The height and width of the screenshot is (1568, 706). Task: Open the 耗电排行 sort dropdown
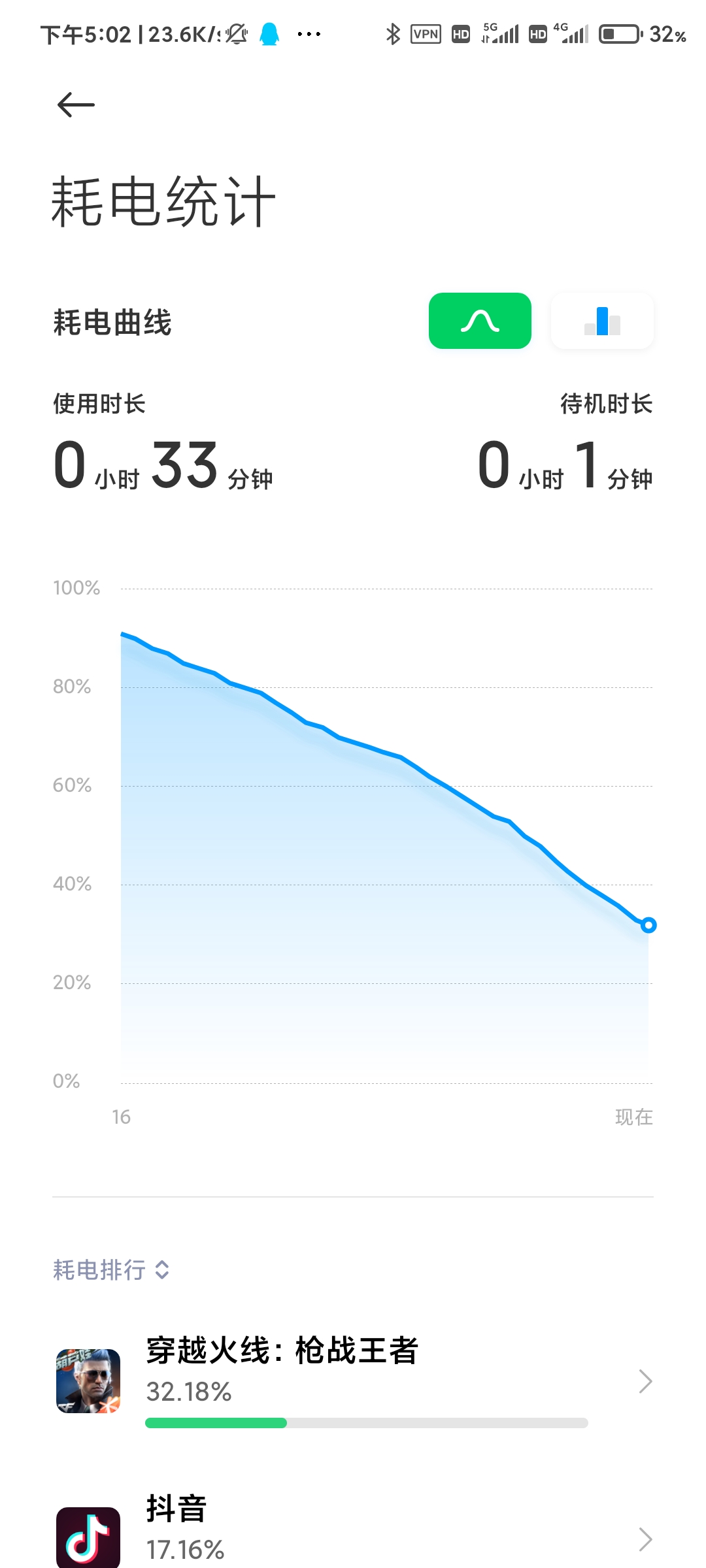111,1270
